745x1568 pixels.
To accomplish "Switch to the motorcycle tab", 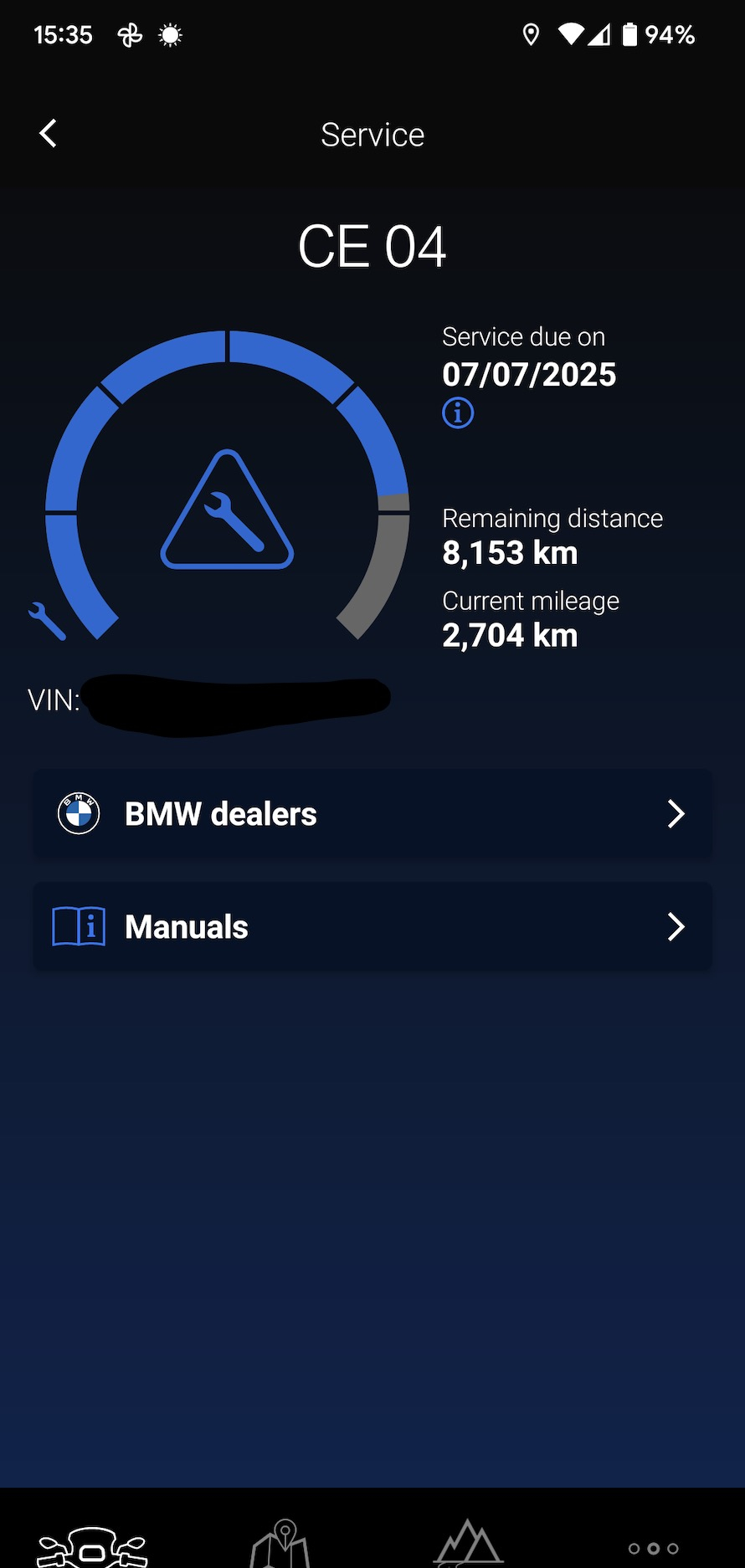I will pos(92,1546).
